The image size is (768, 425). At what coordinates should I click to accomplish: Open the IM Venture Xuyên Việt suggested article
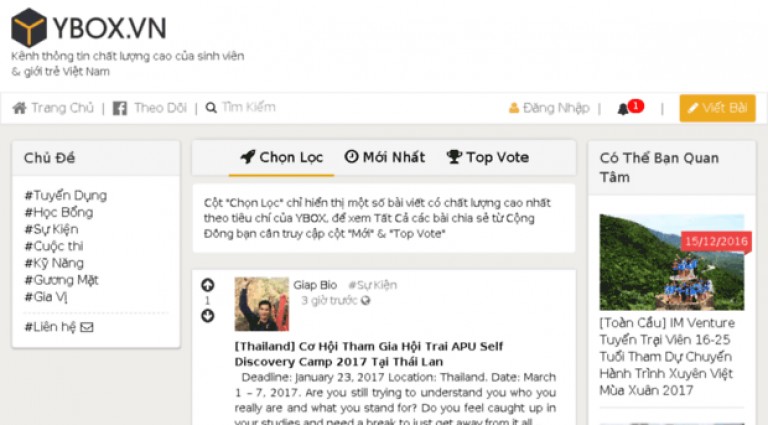point(667,356)
